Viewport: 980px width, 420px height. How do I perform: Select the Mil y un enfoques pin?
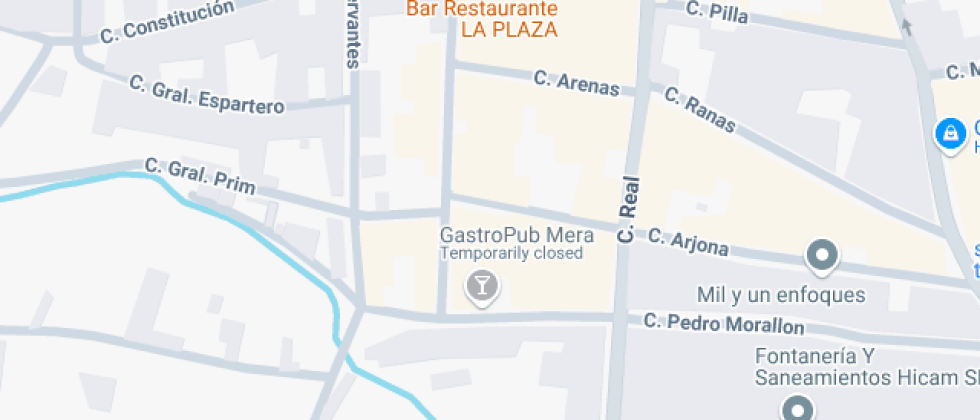(x=822, y=256)
